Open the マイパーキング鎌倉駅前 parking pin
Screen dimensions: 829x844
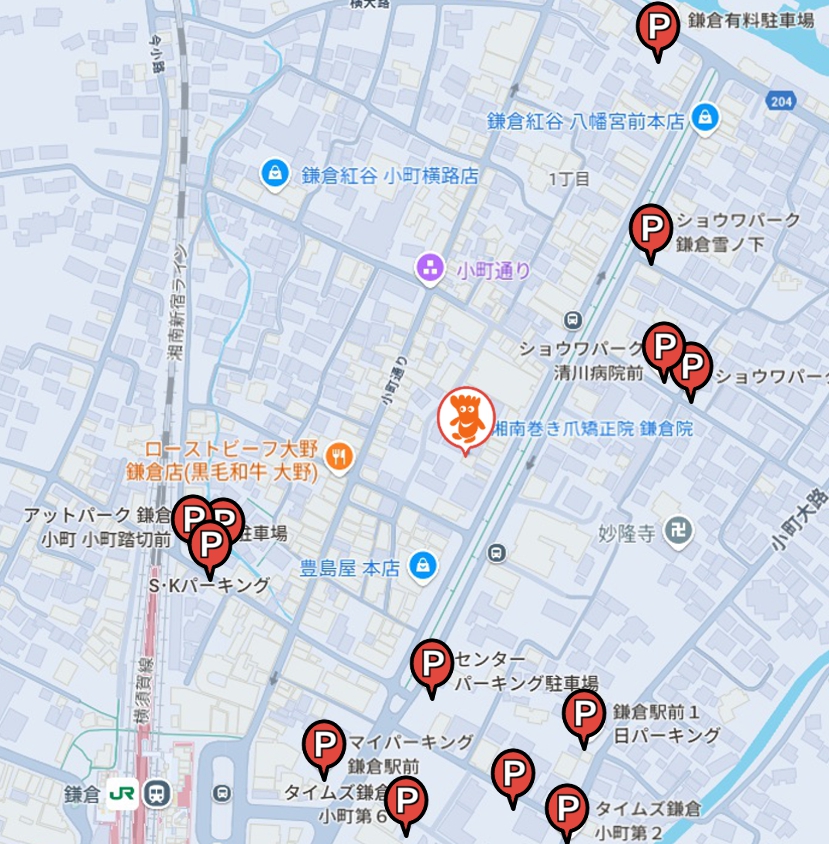coord(324,745)
